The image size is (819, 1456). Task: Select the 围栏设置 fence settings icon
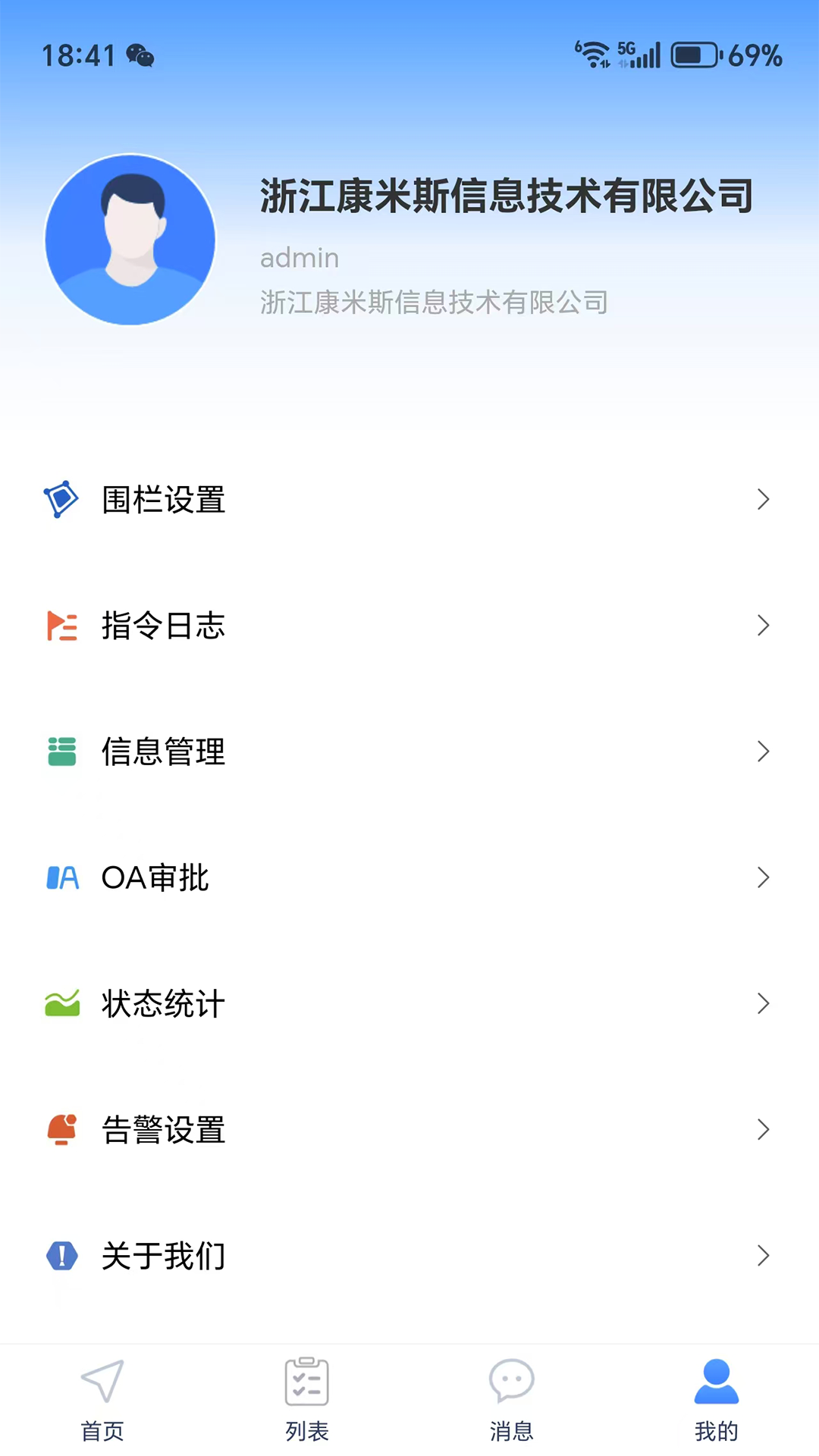coord(62,500)
